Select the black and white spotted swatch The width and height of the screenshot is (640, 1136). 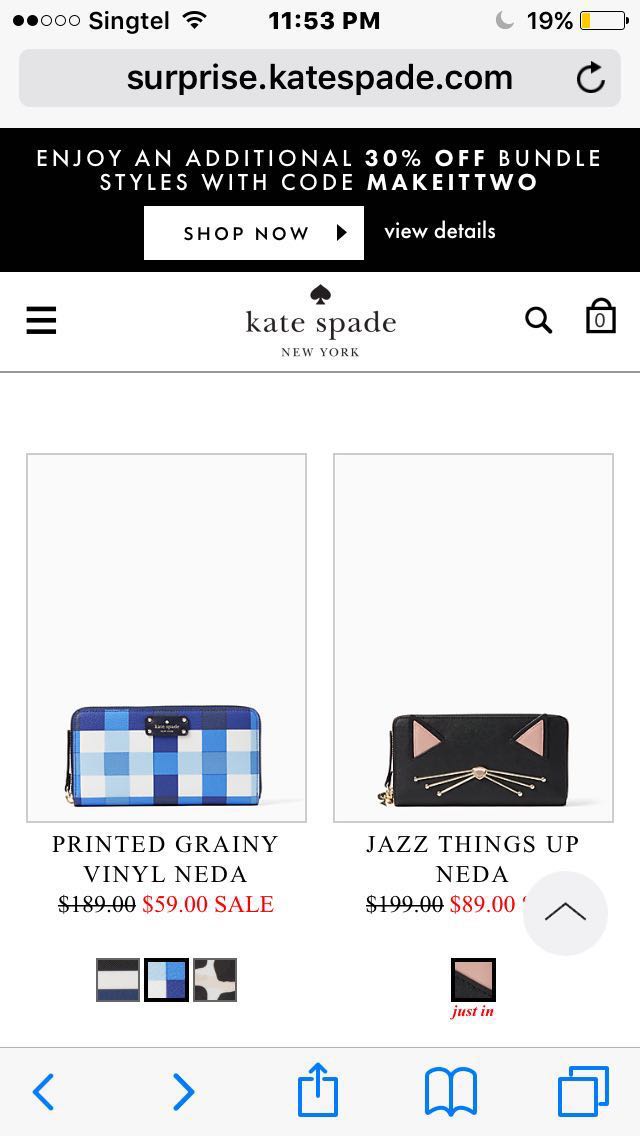click(x=215, y=980)
